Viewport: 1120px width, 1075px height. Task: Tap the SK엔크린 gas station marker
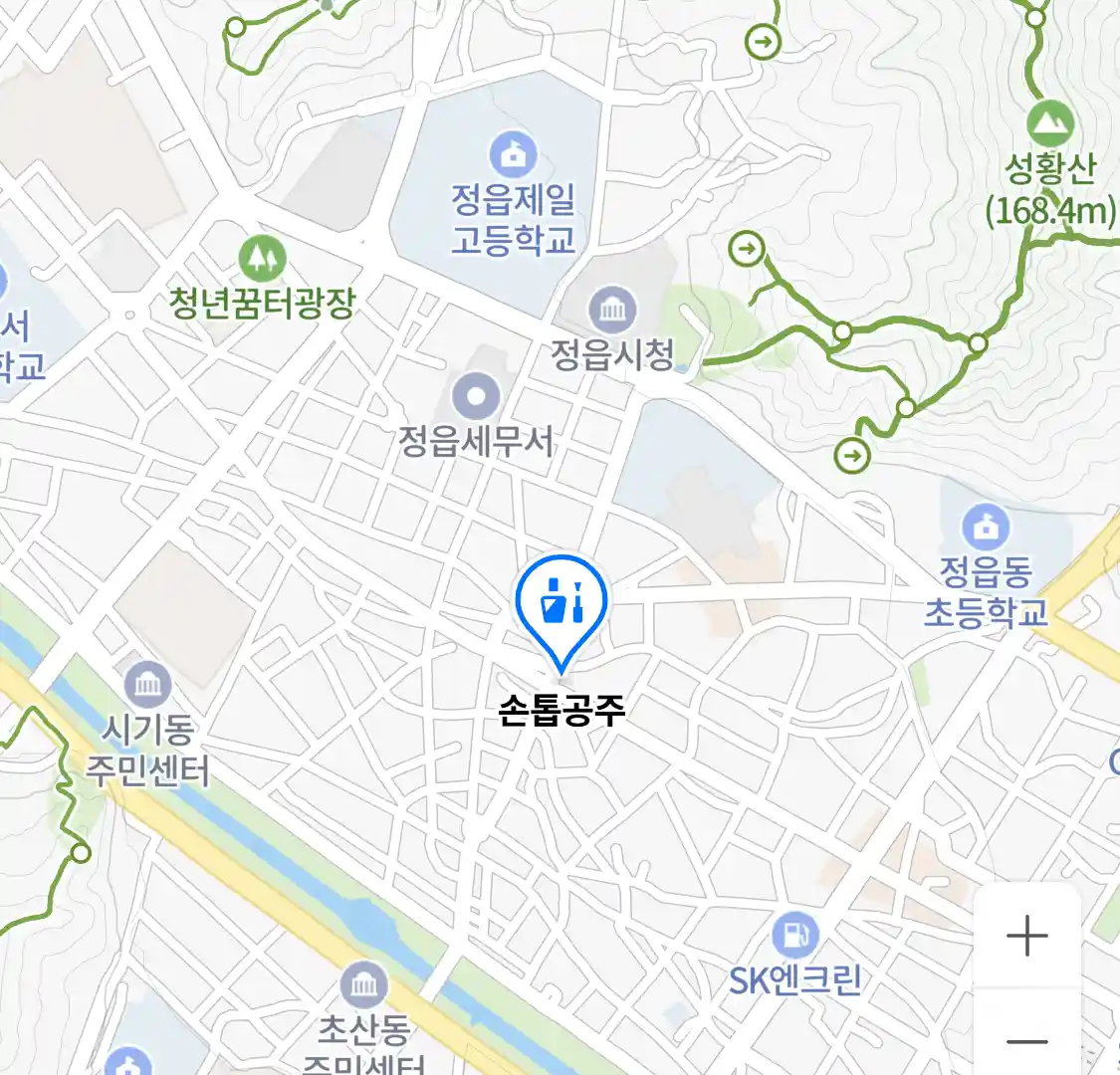(x=794, y=937)
